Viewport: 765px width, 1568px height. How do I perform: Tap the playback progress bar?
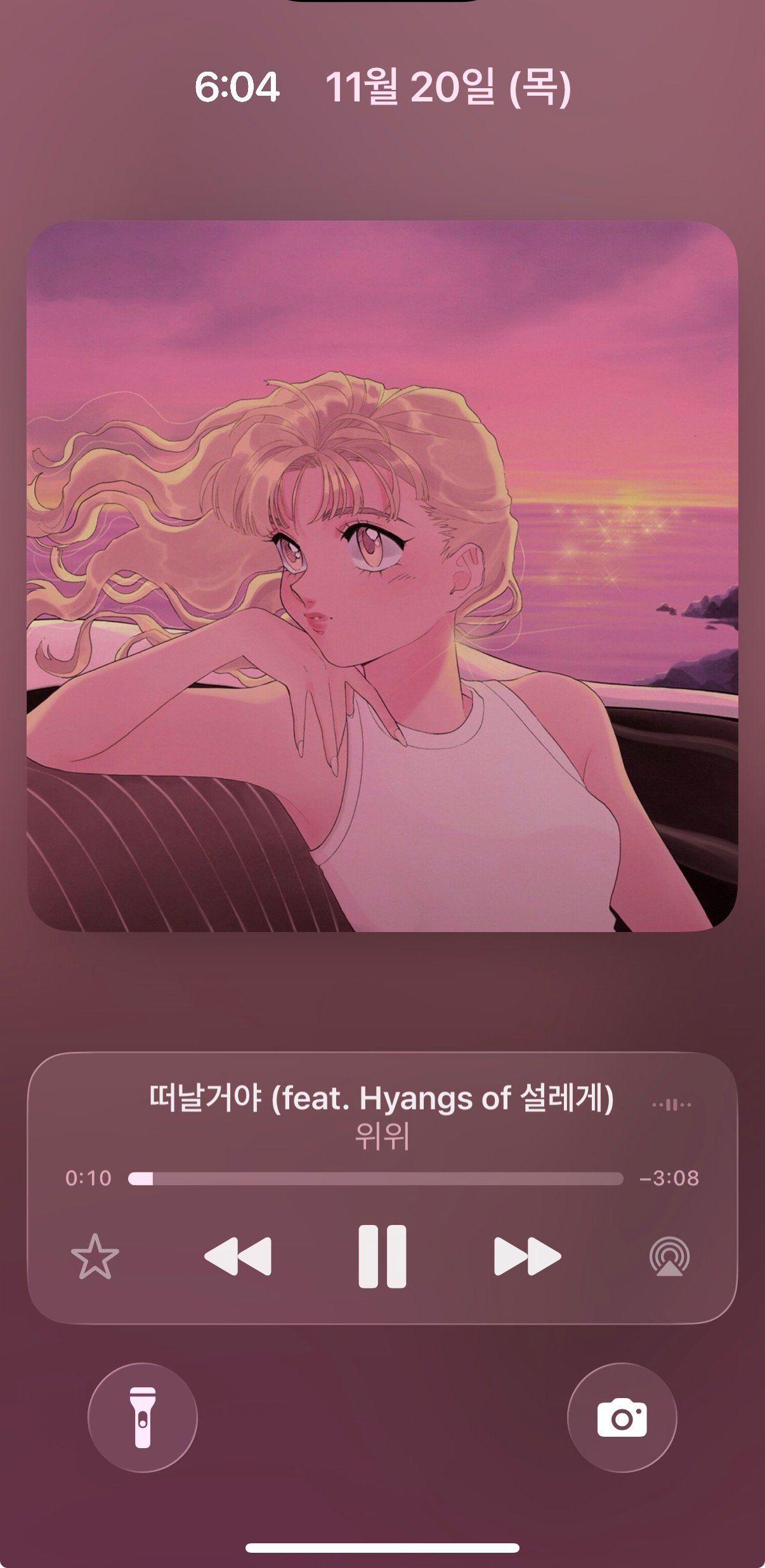376,1179
